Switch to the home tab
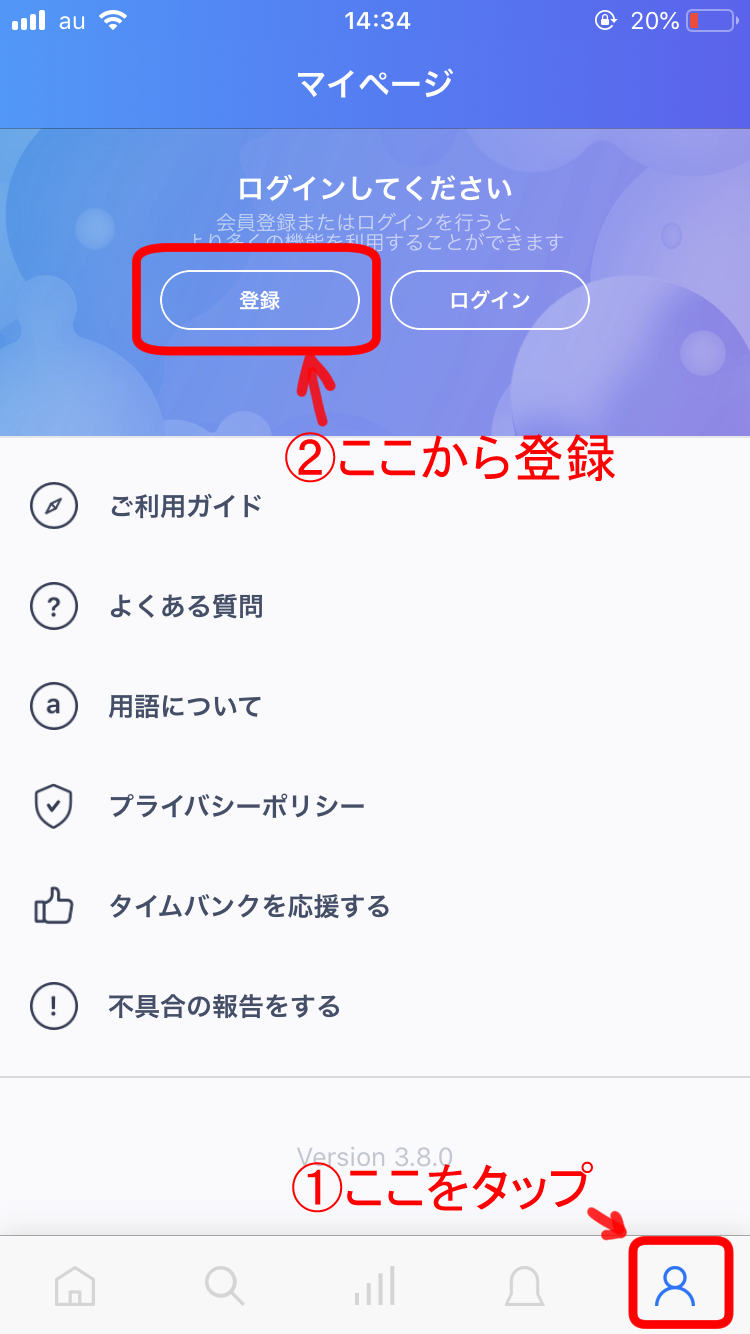This screenshot has height=1334, width=750. [x=75, y=1285]
